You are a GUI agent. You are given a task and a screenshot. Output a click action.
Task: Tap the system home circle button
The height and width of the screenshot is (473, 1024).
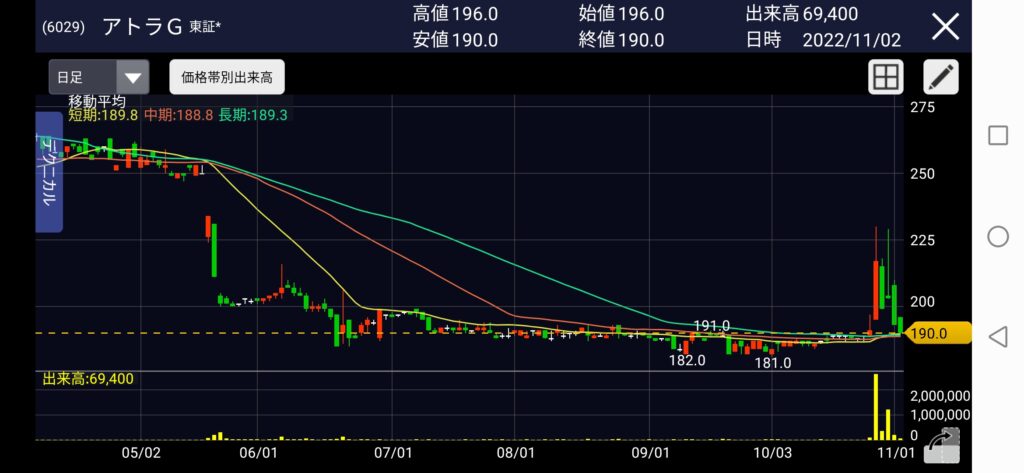tap(997, 236)
